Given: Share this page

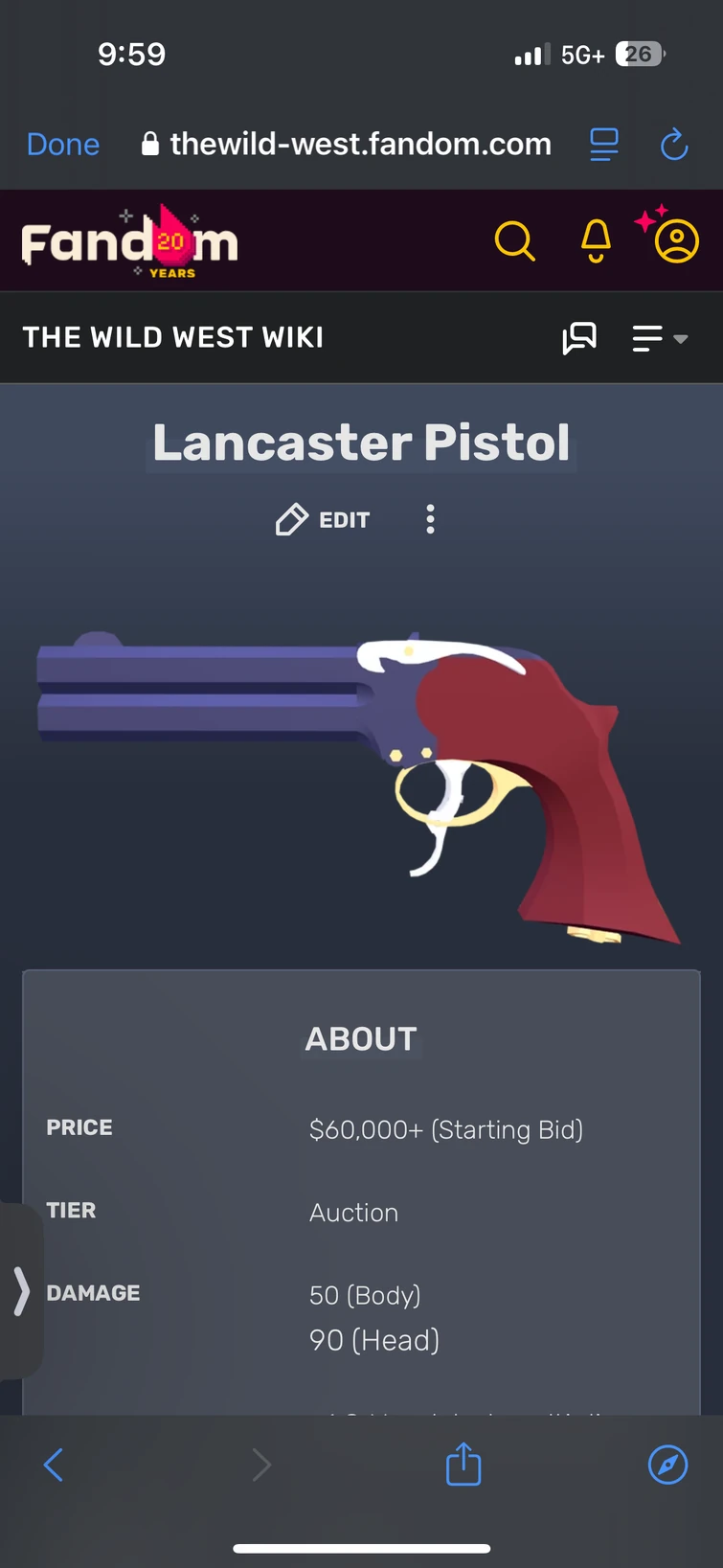Looking at the screenshot, I should (463, 1464).
